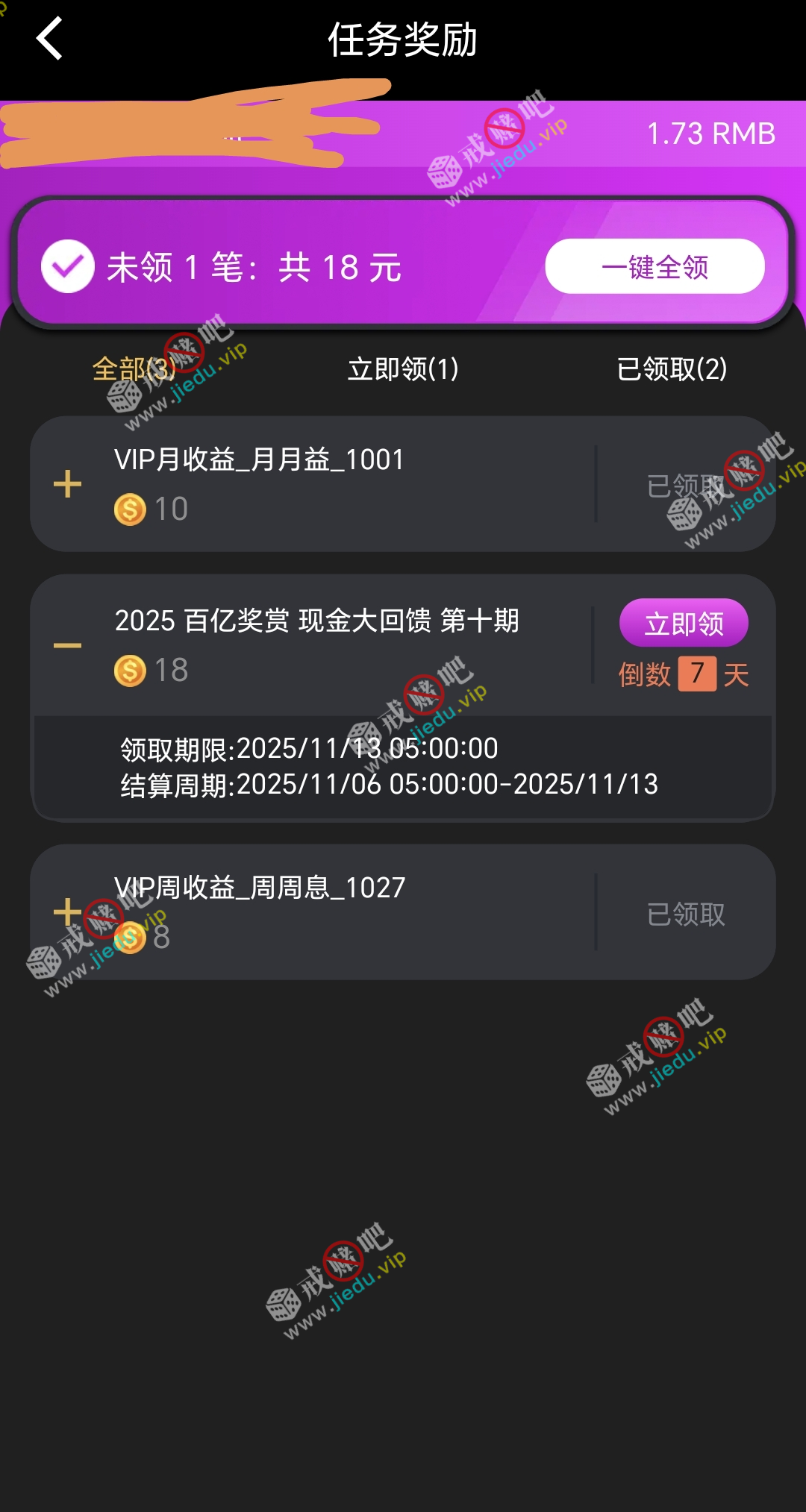Go back from the 任务奖励 page
This screenshot has width=806, height=1512.
pyautogui.click(x=49, y=39)
